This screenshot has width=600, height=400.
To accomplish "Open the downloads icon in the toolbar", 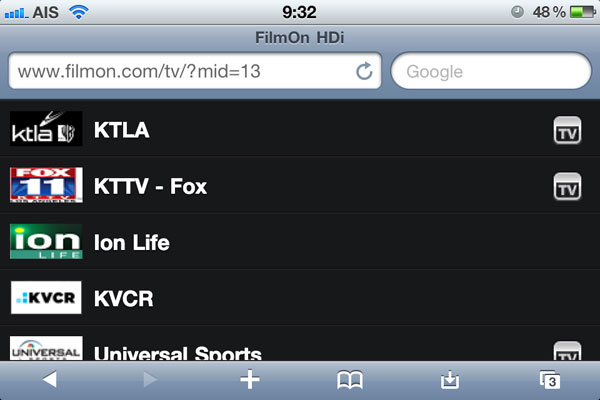I will [450, 380].
